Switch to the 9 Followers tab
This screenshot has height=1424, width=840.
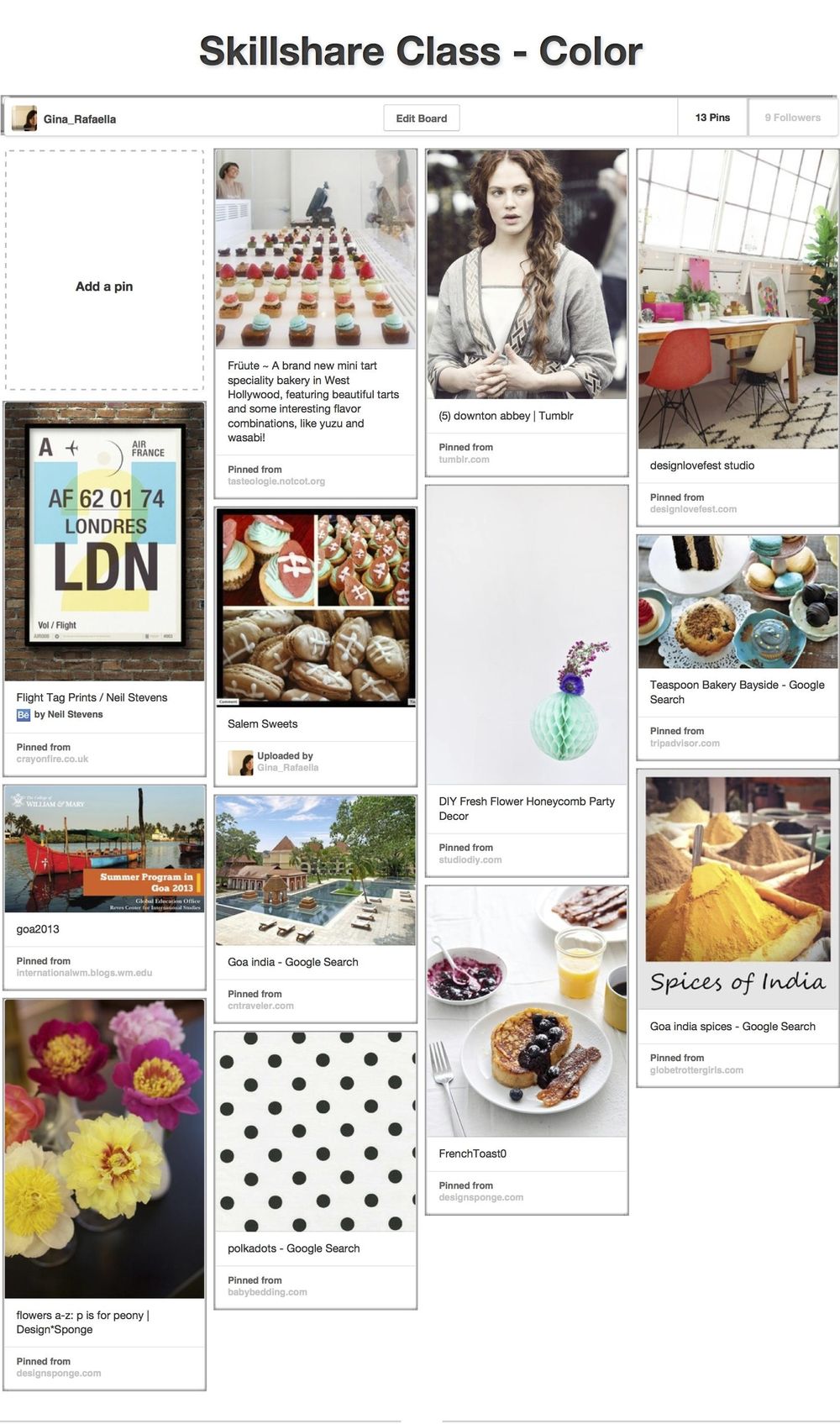click(x=792, y=118)
